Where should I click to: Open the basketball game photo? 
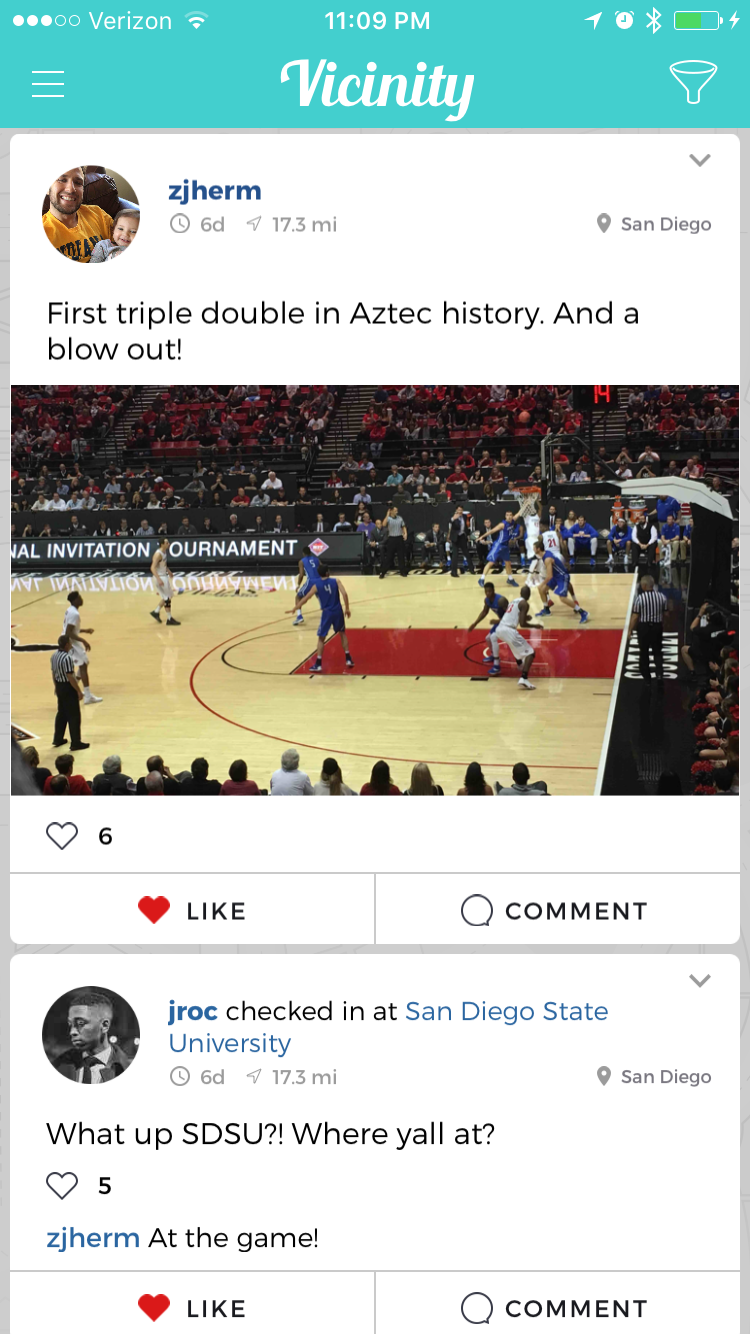click(x=375, y=590)
